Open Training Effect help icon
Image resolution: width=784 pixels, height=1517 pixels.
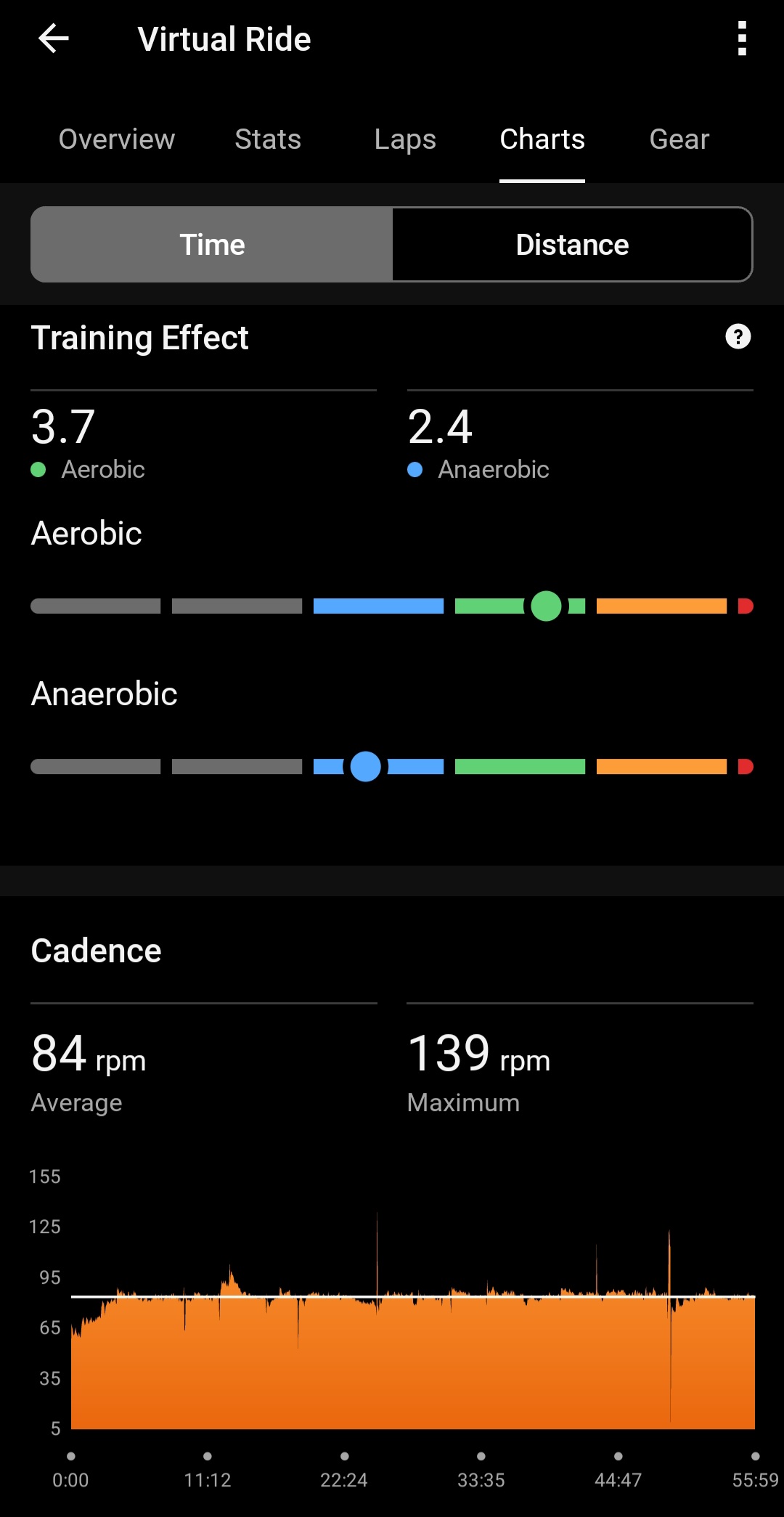738,337
